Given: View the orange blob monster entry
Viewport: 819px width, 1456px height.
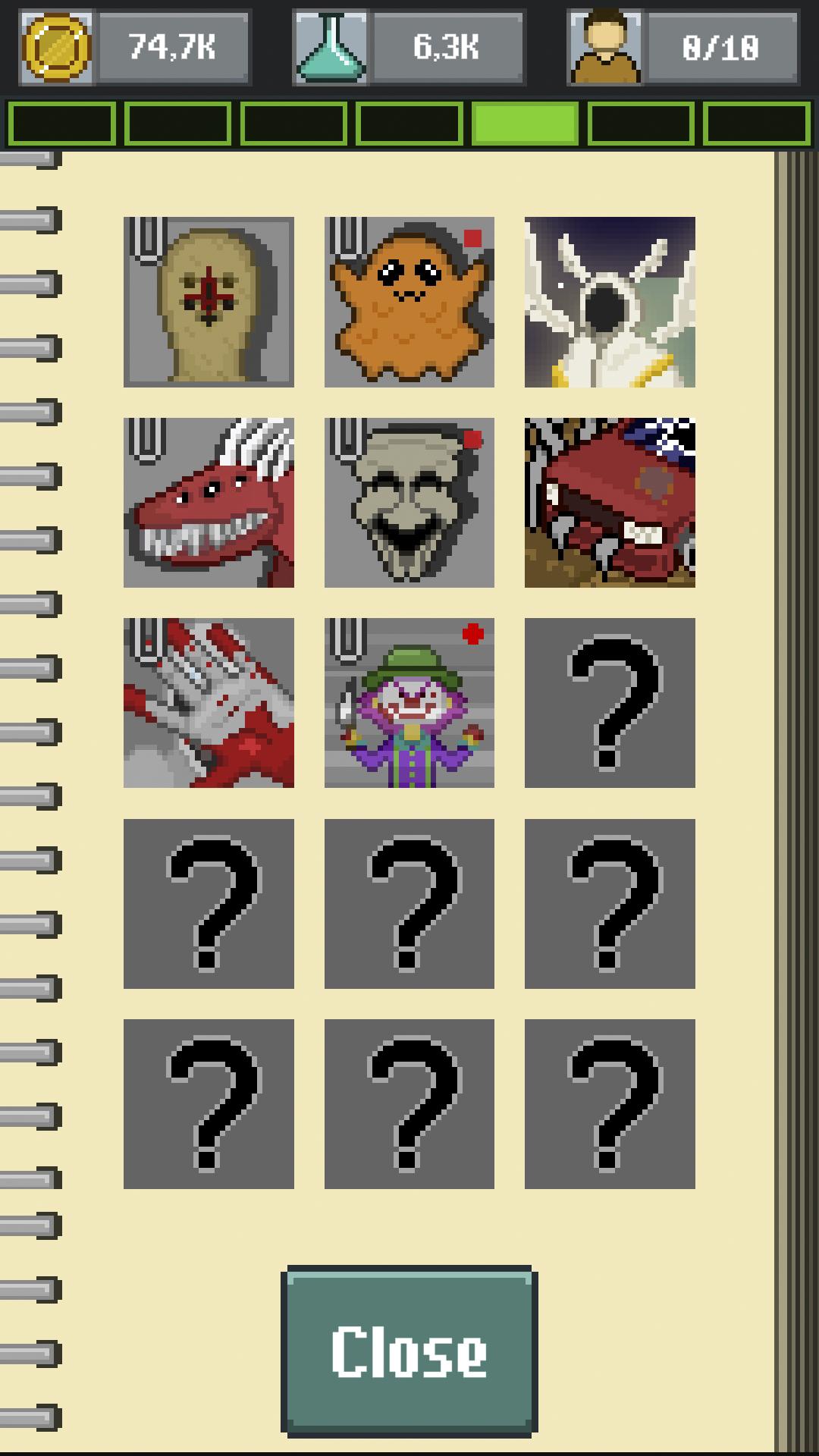Looking at the screenshot, I should (409, 302).
